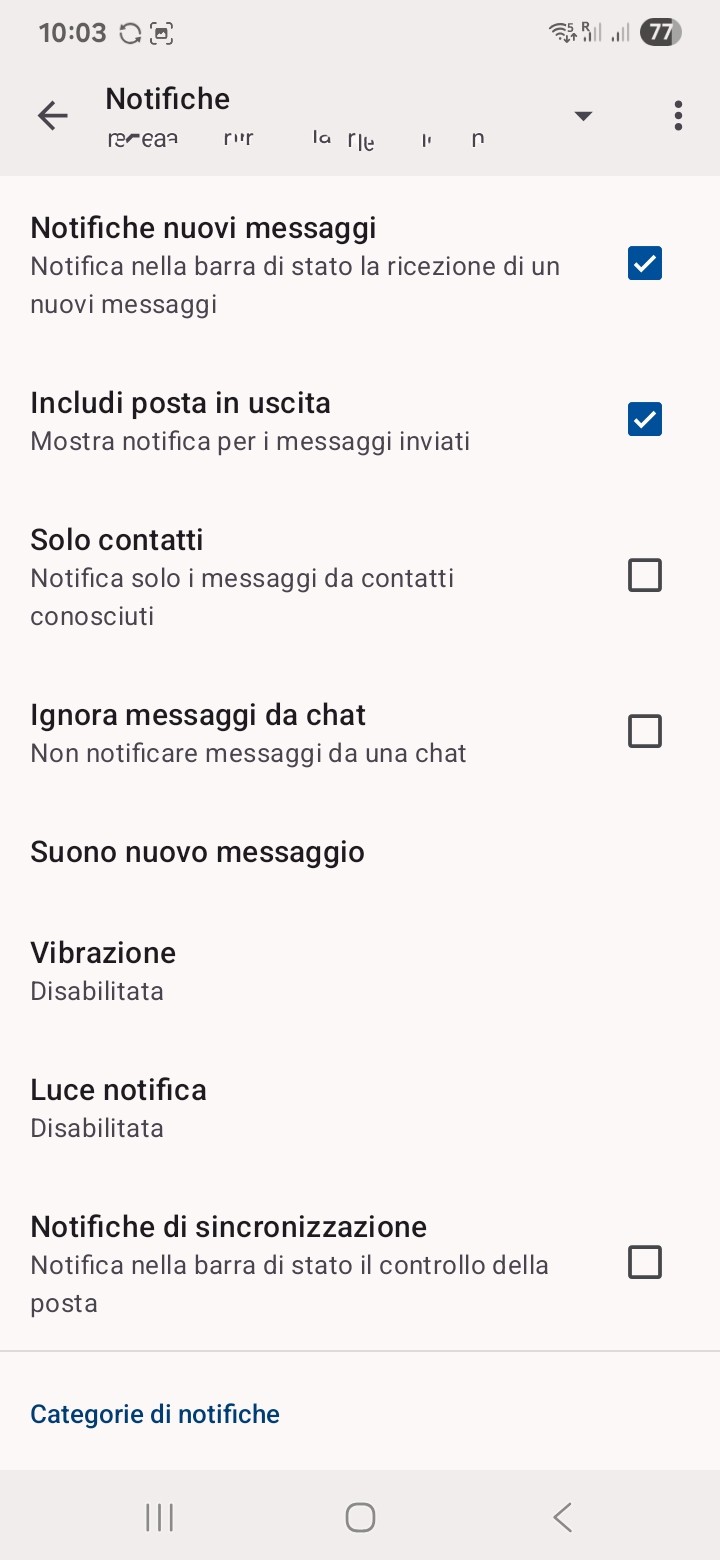
Task: Disable Includi posta in uscita
Action: click(x=645, y=420)
